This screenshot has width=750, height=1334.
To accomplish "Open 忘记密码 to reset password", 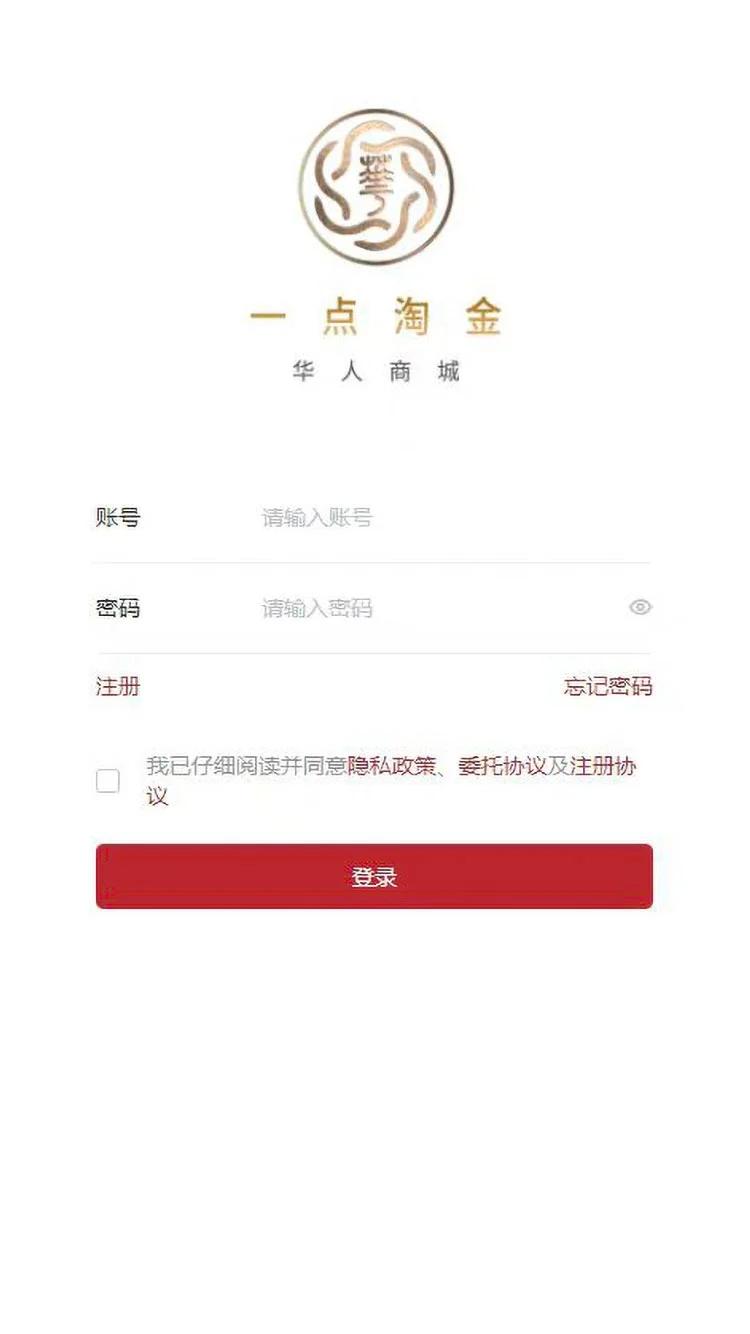I will (608, 687).
